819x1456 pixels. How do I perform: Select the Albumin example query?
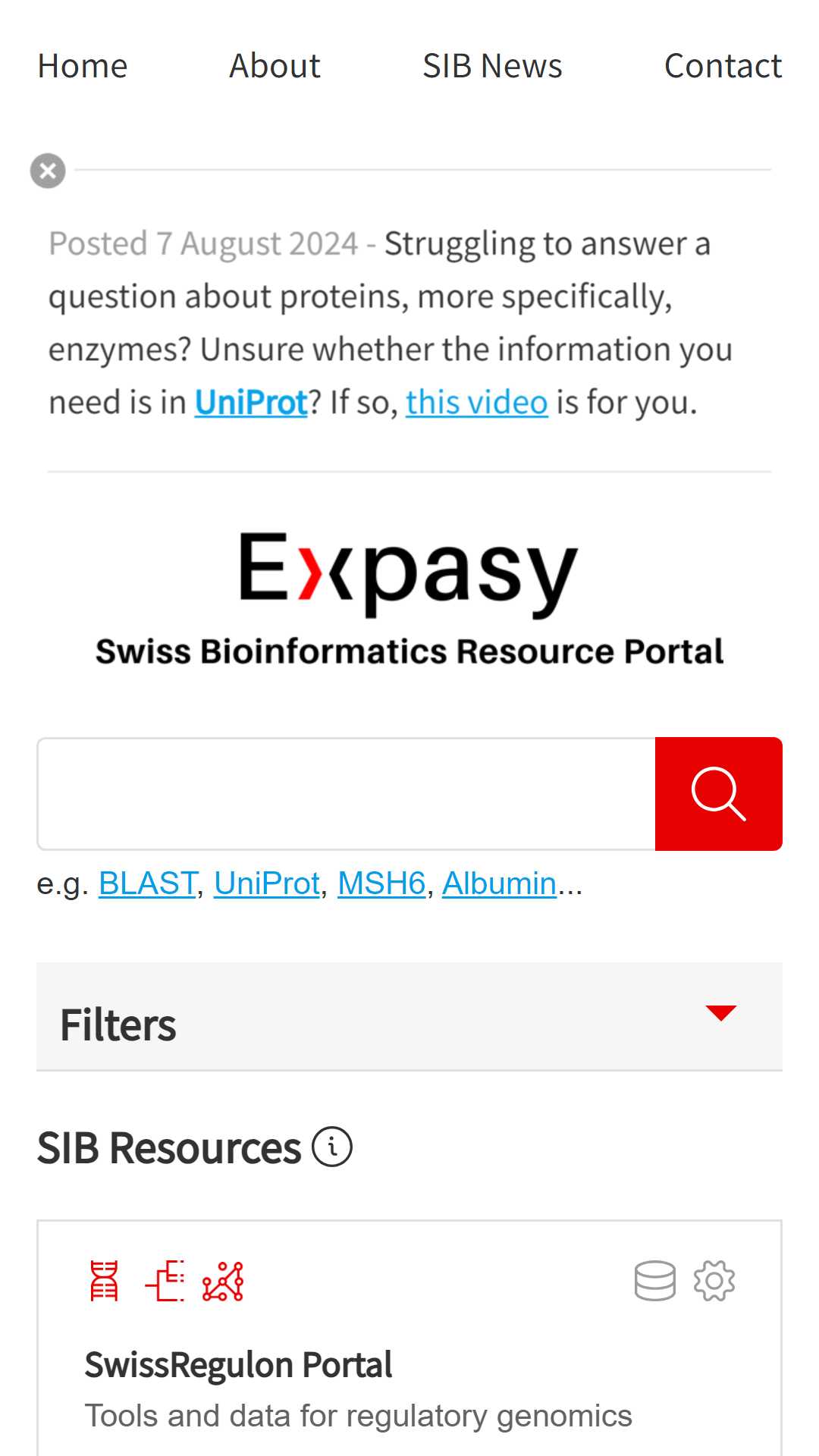tap(499, 883)
